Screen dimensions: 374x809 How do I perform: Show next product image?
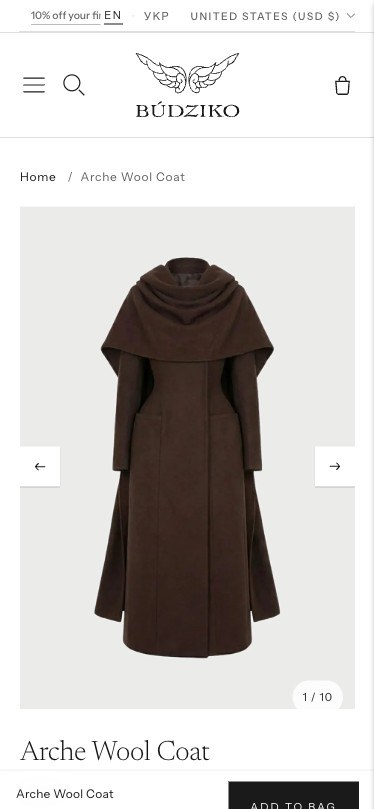(335, 466)
